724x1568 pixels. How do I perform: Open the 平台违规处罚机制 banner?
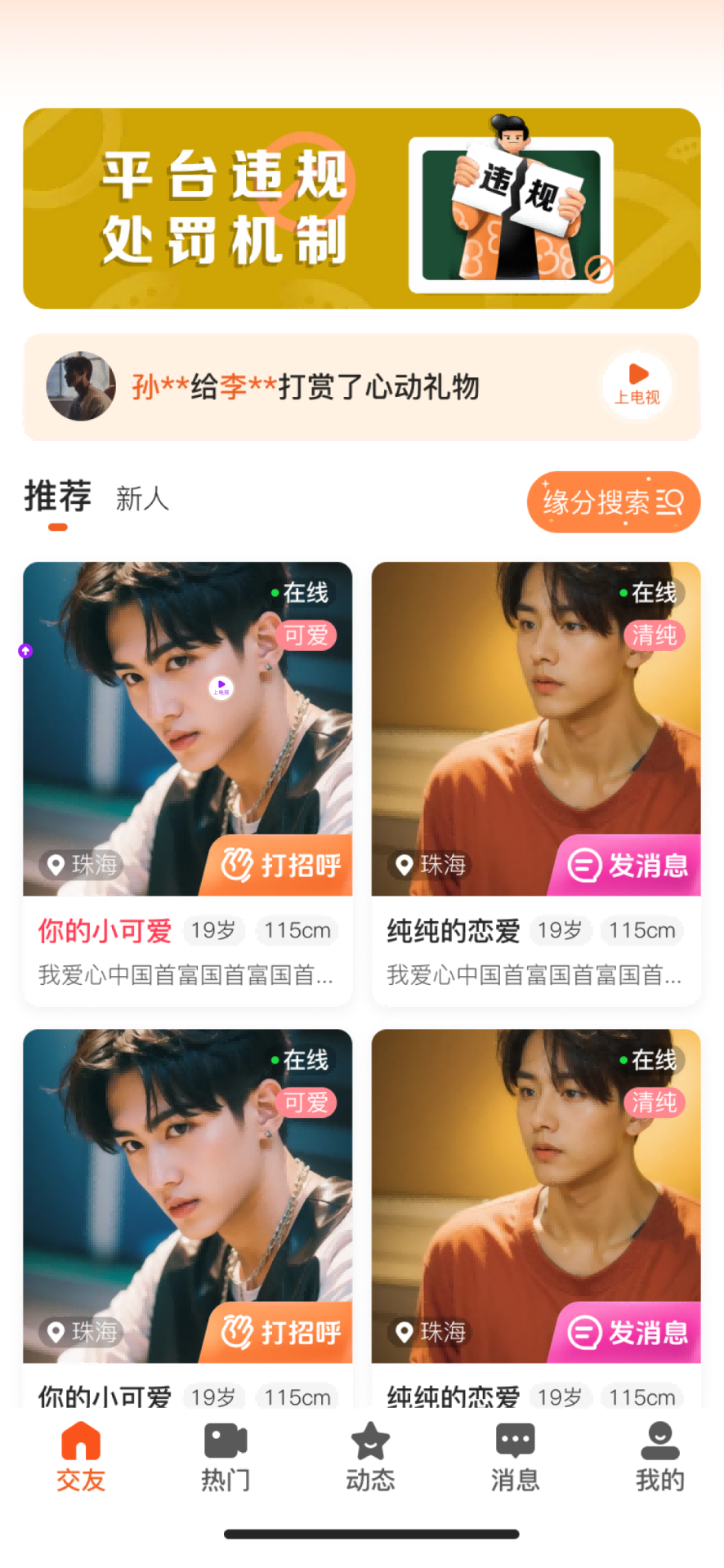tap(362, 207)
